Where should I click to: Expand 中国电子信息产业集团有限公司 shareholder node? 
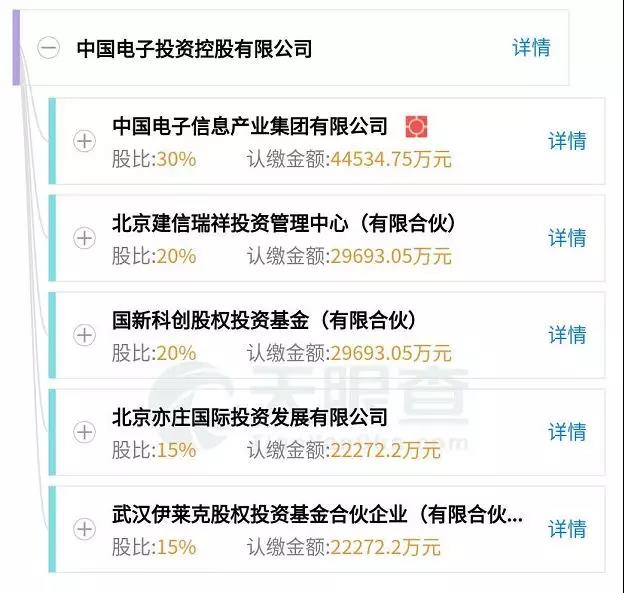coord(84,141)
